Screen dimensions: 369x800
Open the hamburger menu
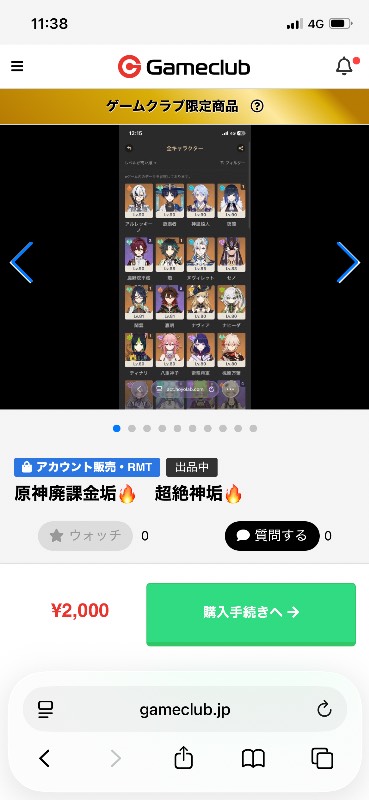point(17,66)
